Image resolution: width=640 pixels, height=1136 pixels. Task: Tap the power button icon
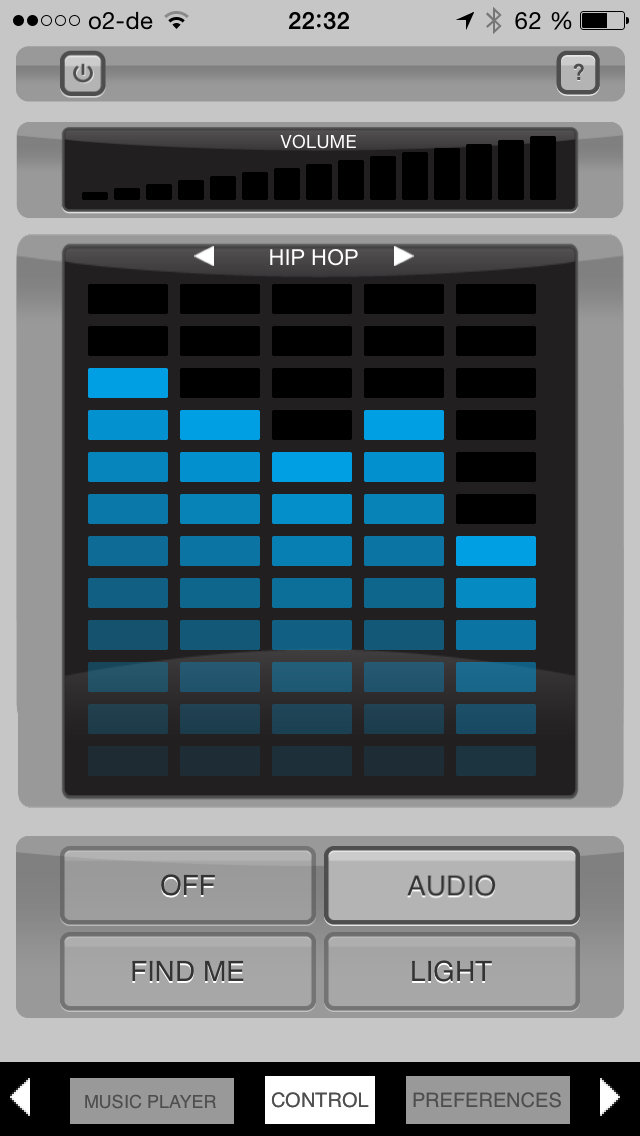83,74
